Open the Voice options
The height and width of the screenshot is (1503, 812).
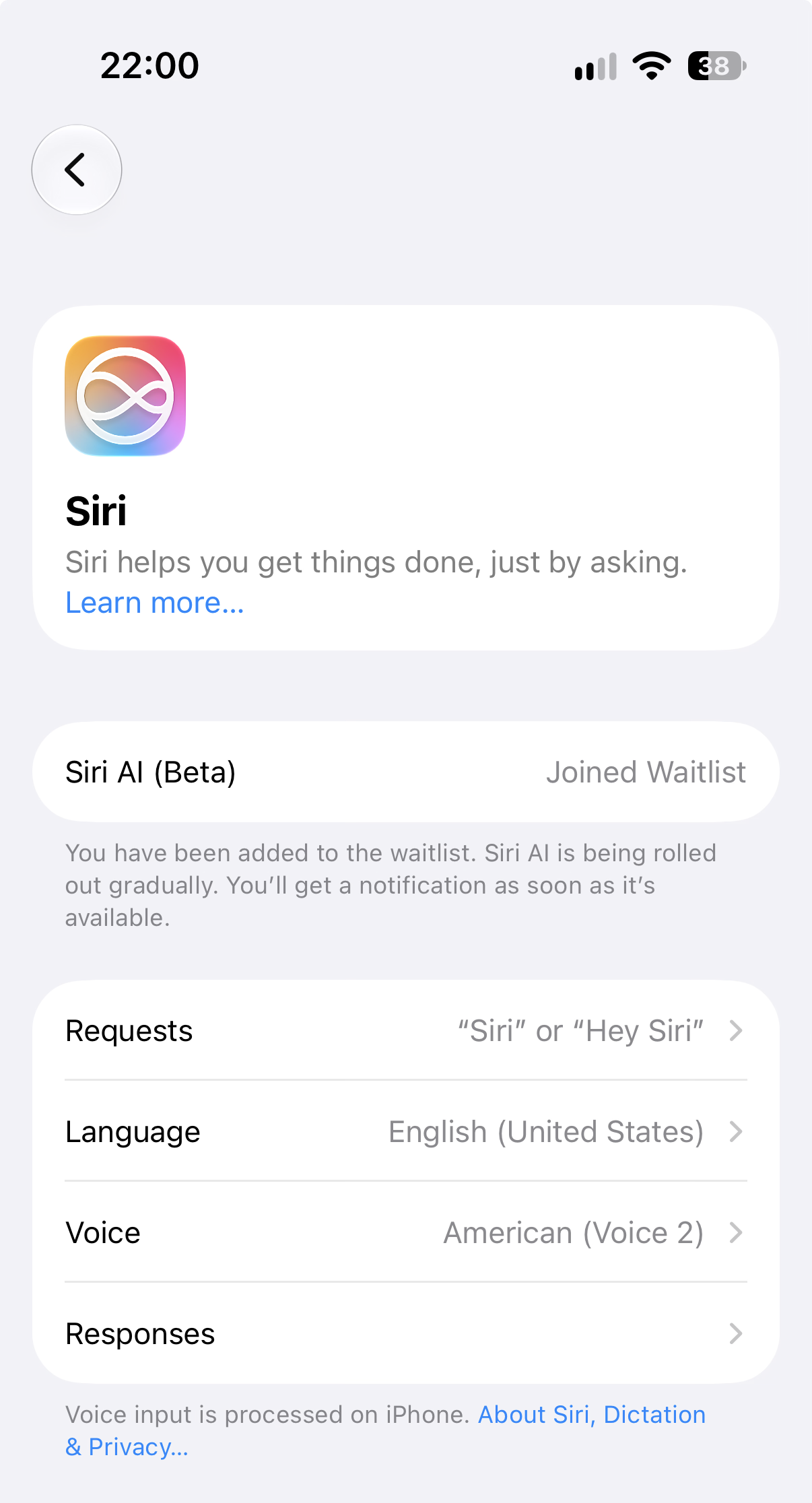[406, 1232]
